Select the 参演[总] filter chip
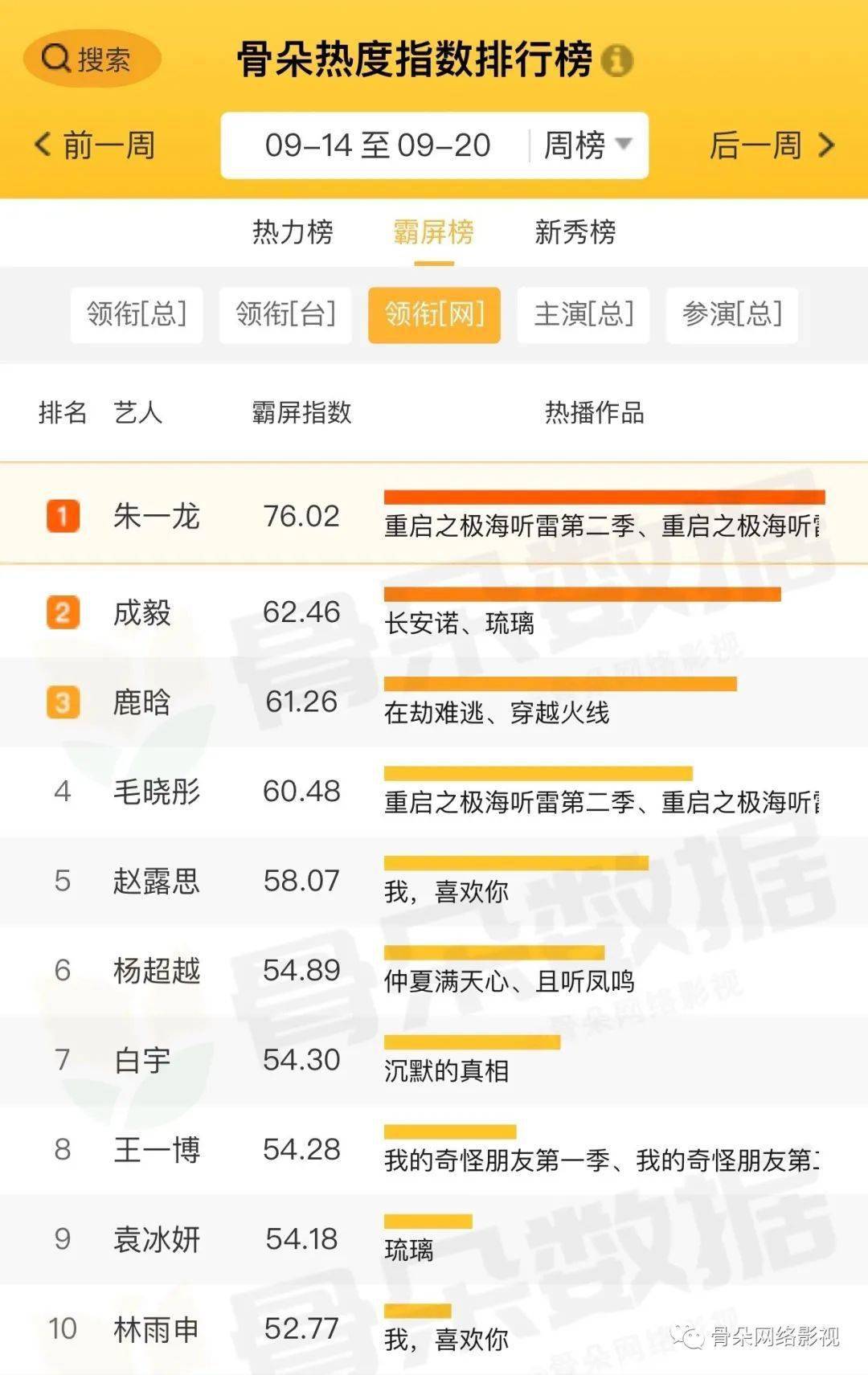868x1375 pixels. pyautogui.click(x=732, y=314)
